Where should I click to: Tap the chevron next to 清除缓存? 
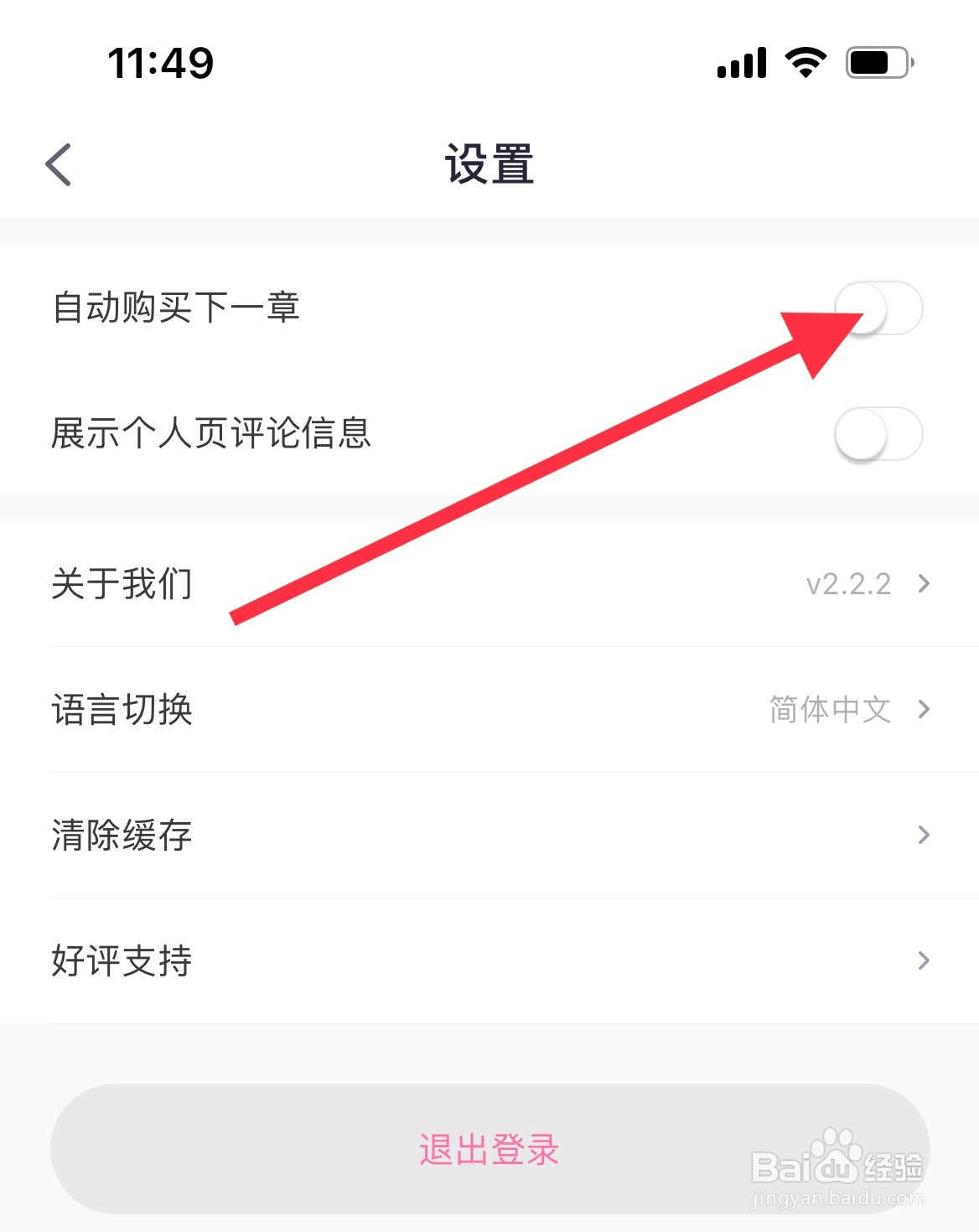coord(923,835)
